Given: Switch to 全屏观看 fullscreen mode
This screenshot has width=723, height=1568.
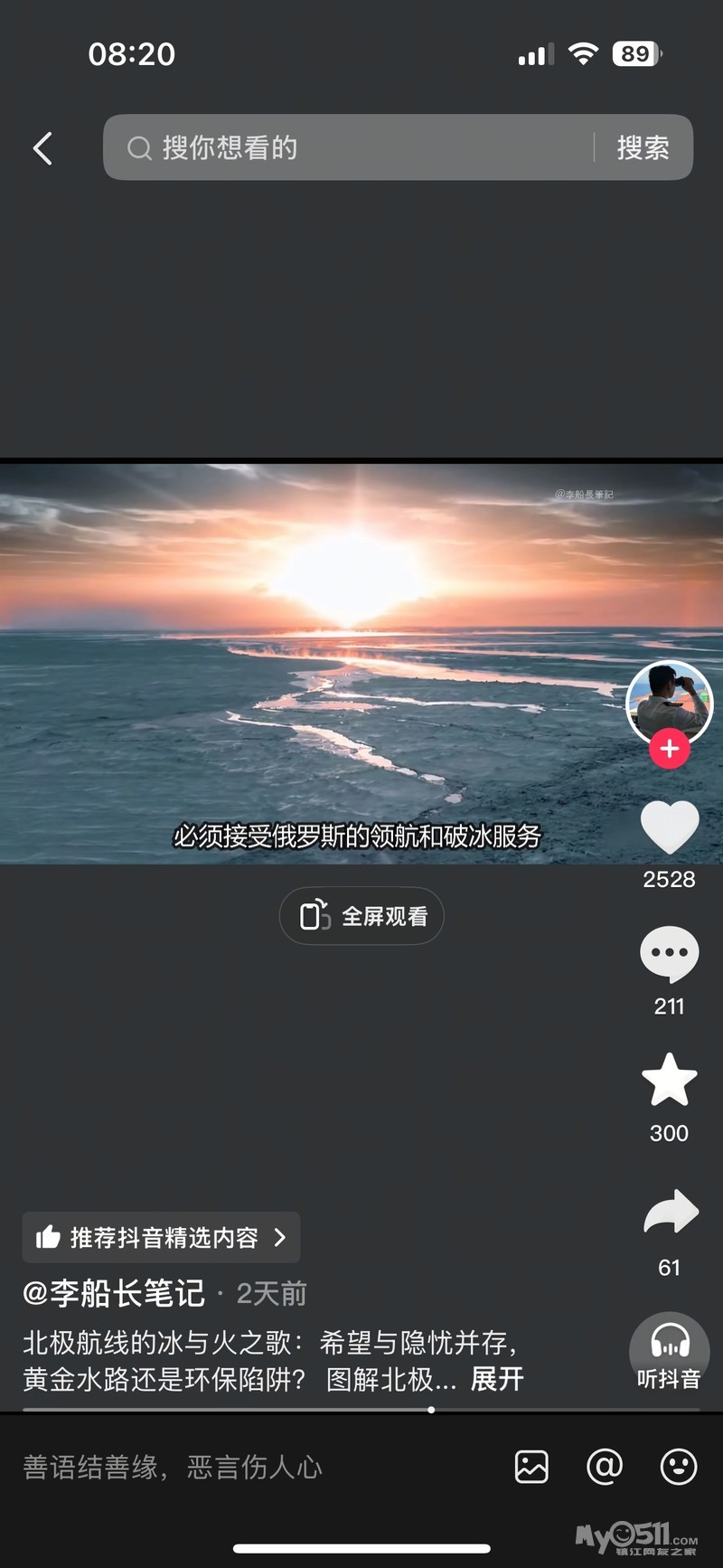Looking at the screenshot, I should point(361,916).
